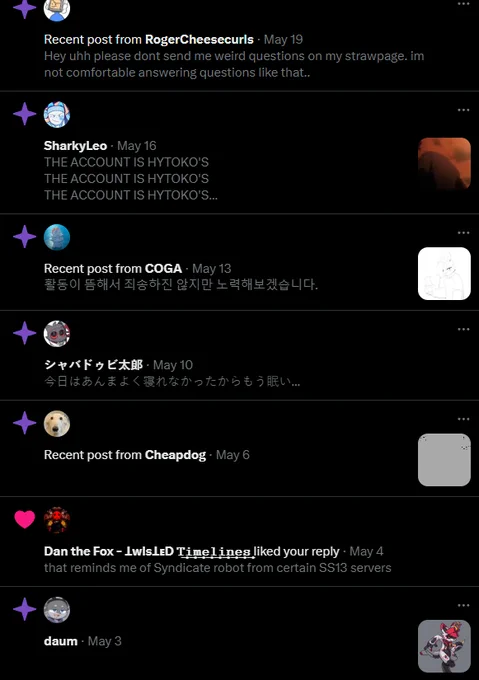Open daum's character art thumbnail
The width and height of the screenshot is (479, 680).
point(444,646)
